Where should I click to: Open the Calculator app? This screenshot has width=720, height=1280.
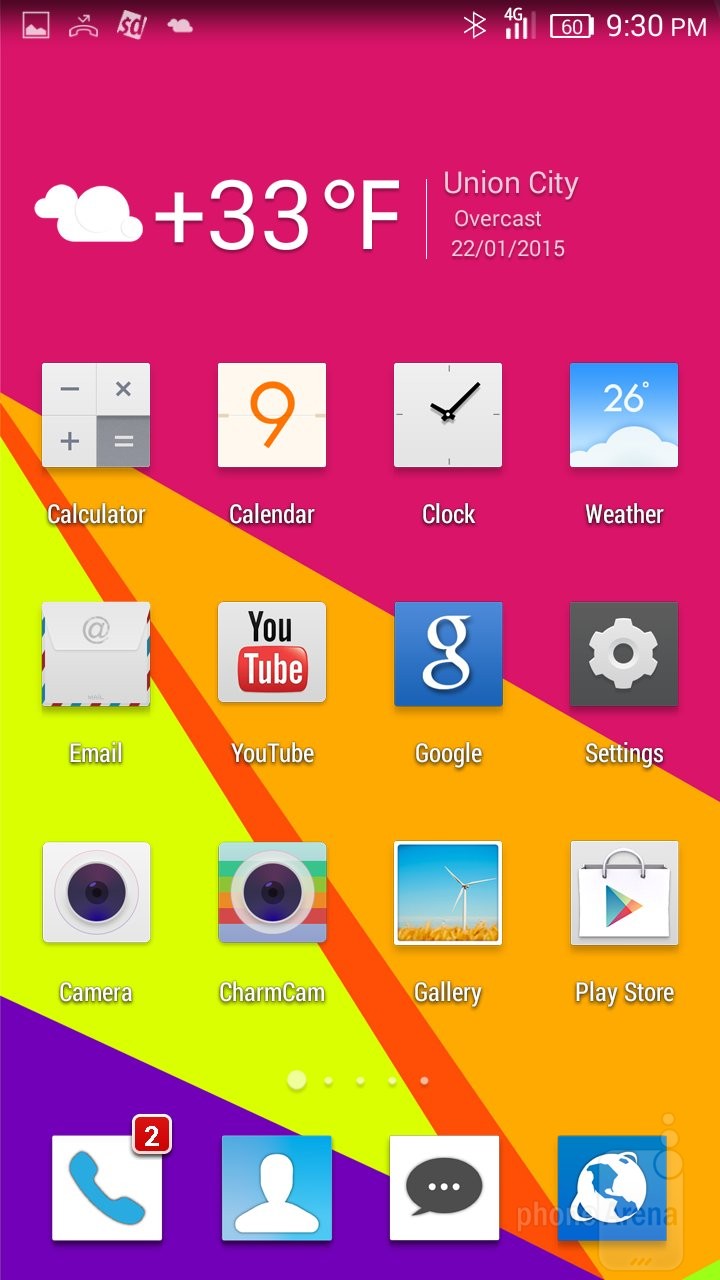tap(96, 415)
